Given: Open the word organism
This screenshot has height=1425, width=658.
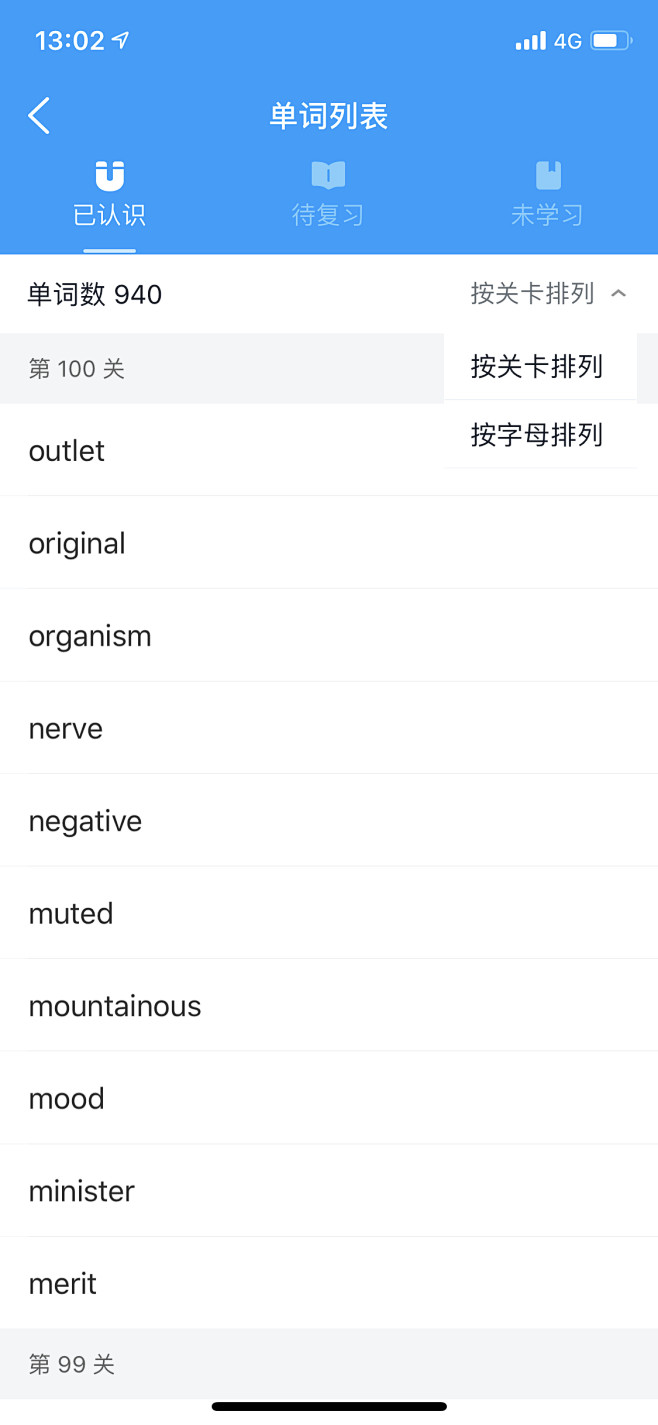Looking at the screenshot, I should tap(329, 636).
